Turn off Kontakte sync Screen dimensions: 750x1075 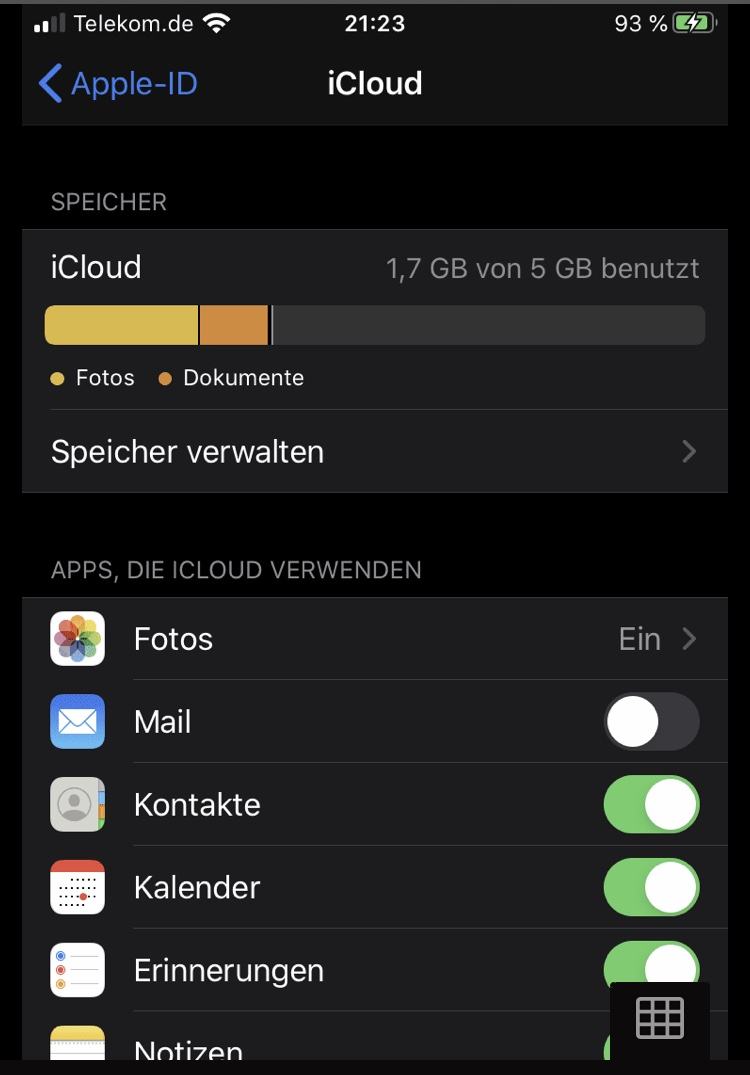[x=651, y=805]
